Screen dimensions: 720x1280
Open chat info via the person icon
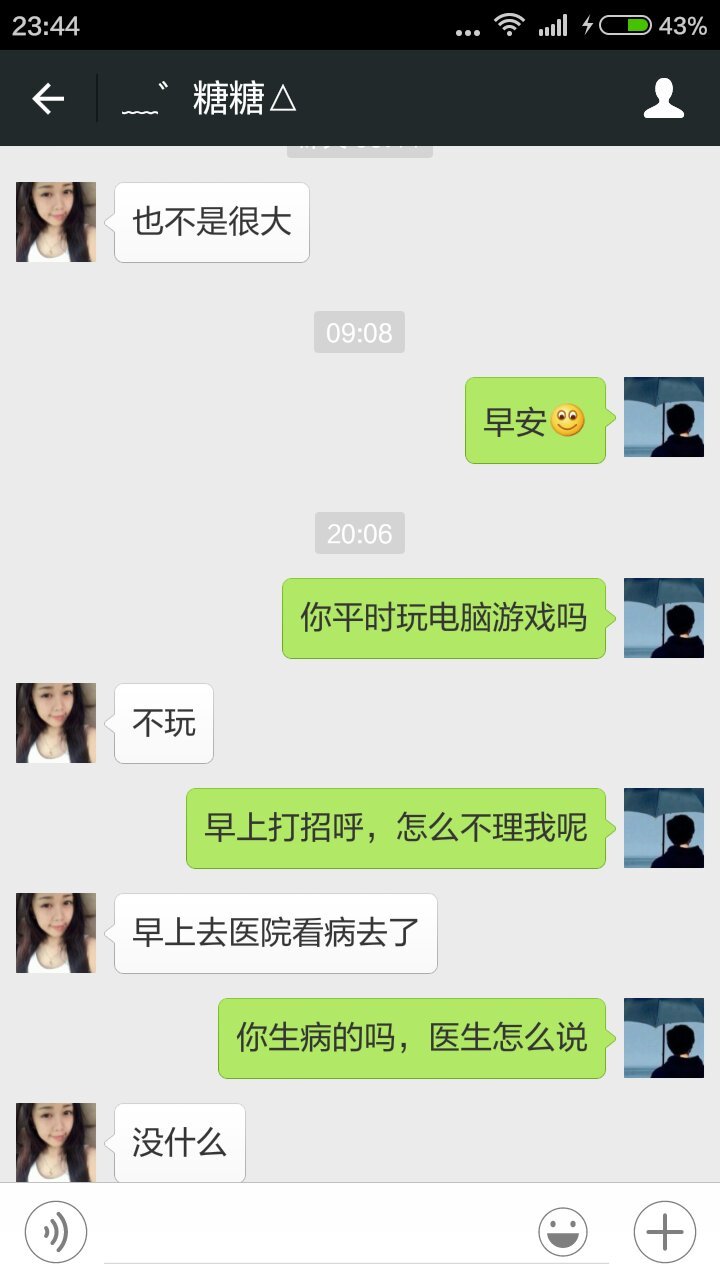click(663, 99)
